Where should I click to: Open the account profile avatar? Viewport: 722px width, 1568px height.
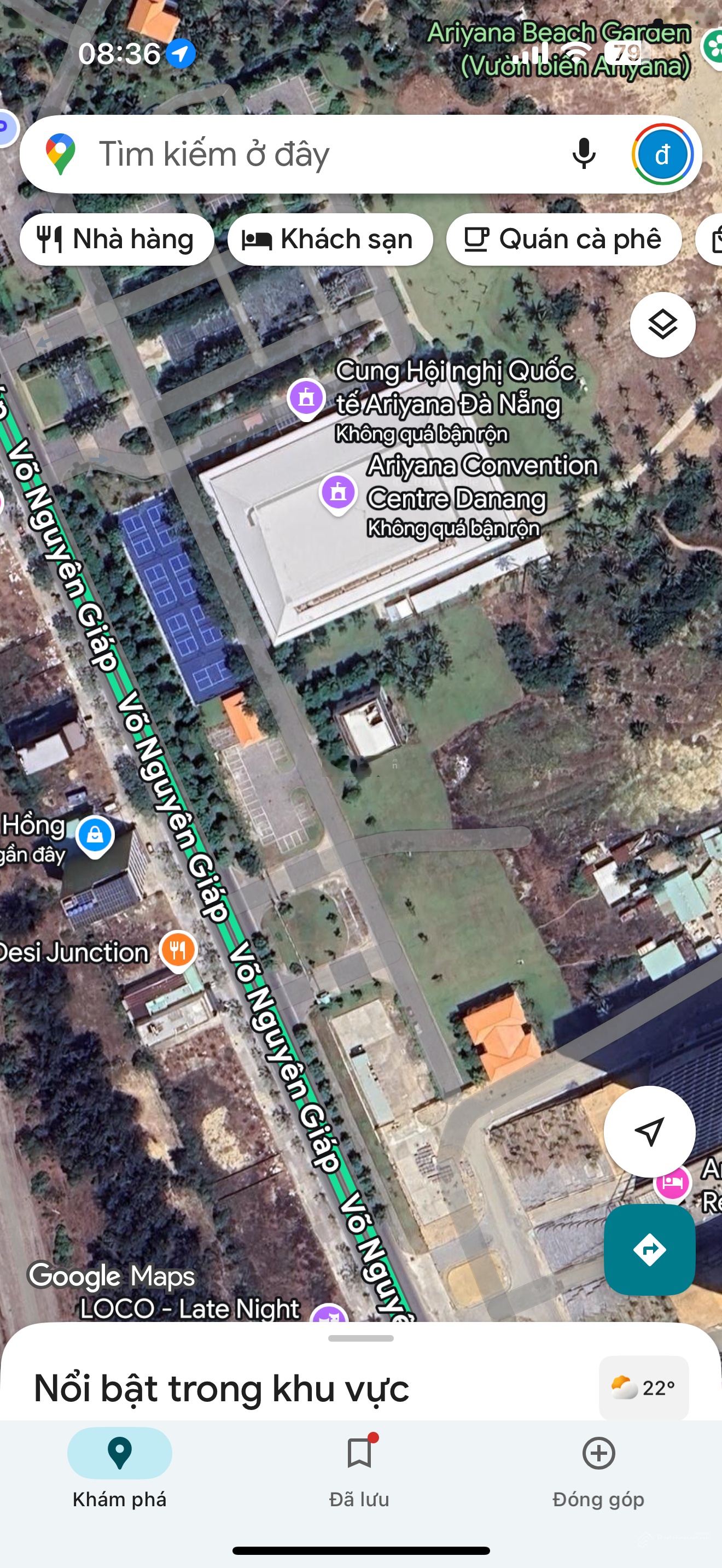pyautogui.click(x=662, y=154)
